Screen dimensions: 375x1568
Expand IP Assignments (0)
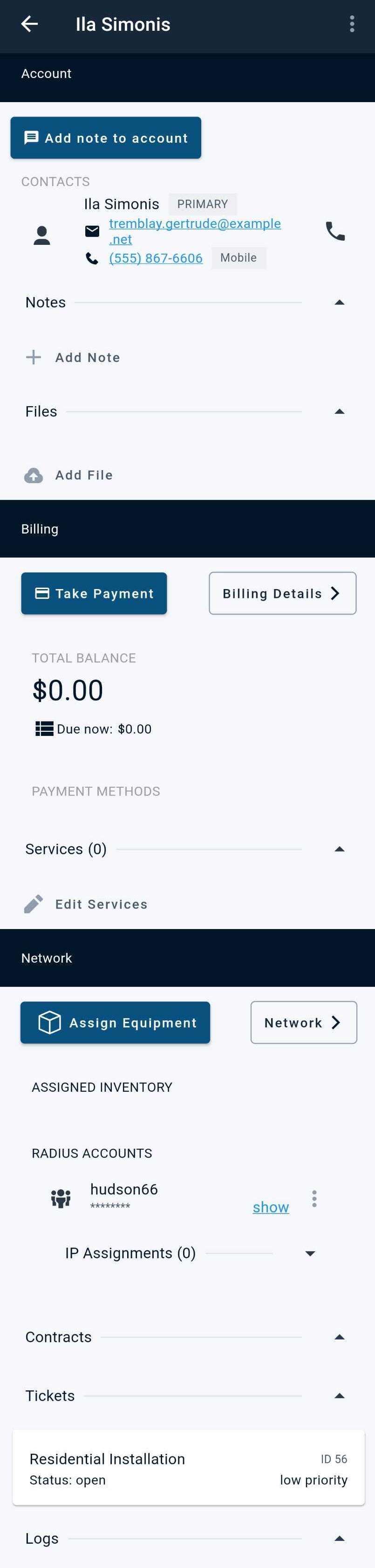pos(310,1253)
